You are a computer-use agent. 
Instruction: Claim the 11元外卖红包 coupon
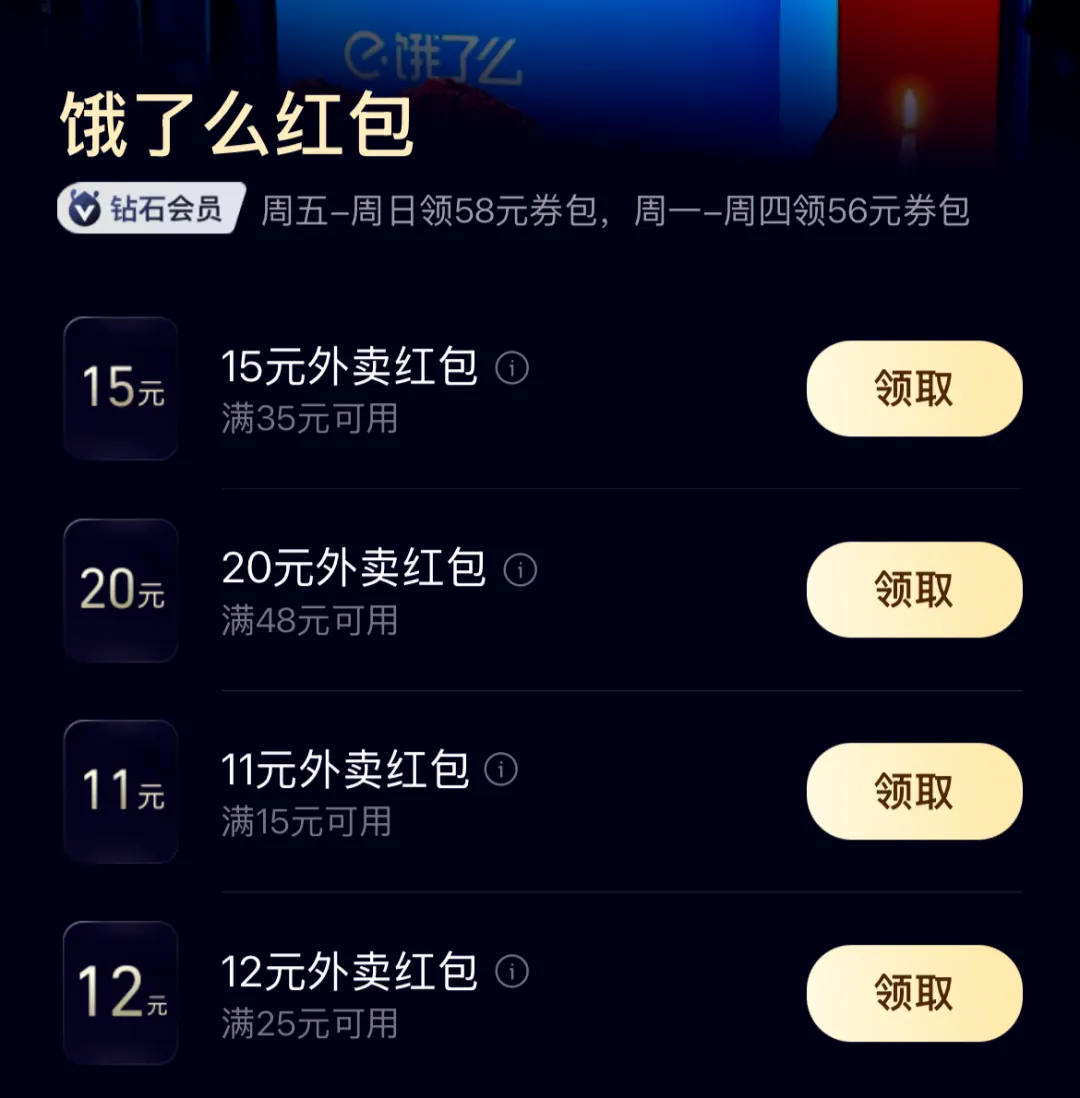point(914,791)
